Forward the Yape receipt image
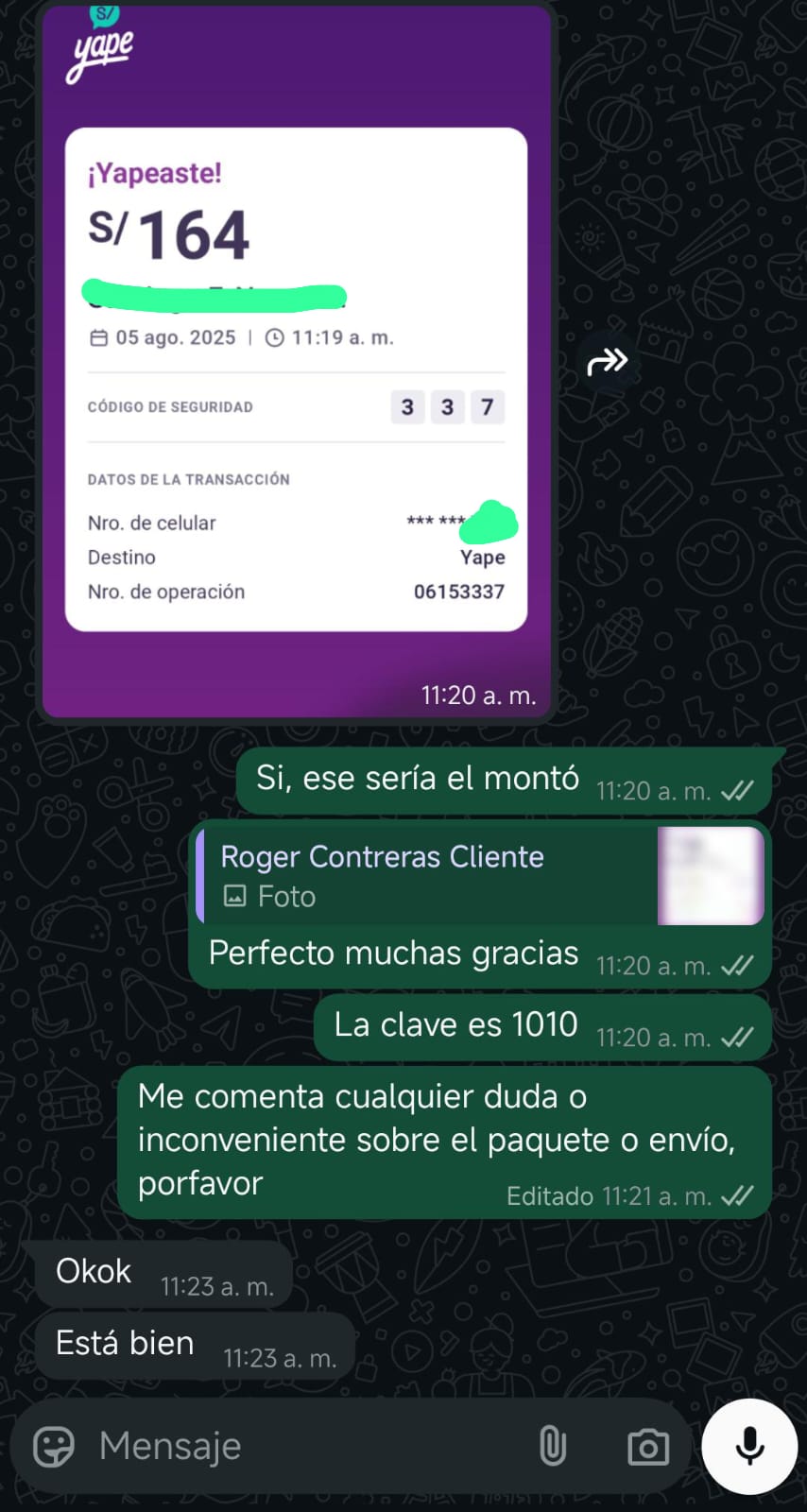Screen dimensions: 807x1512 click(x=608, y=362)
